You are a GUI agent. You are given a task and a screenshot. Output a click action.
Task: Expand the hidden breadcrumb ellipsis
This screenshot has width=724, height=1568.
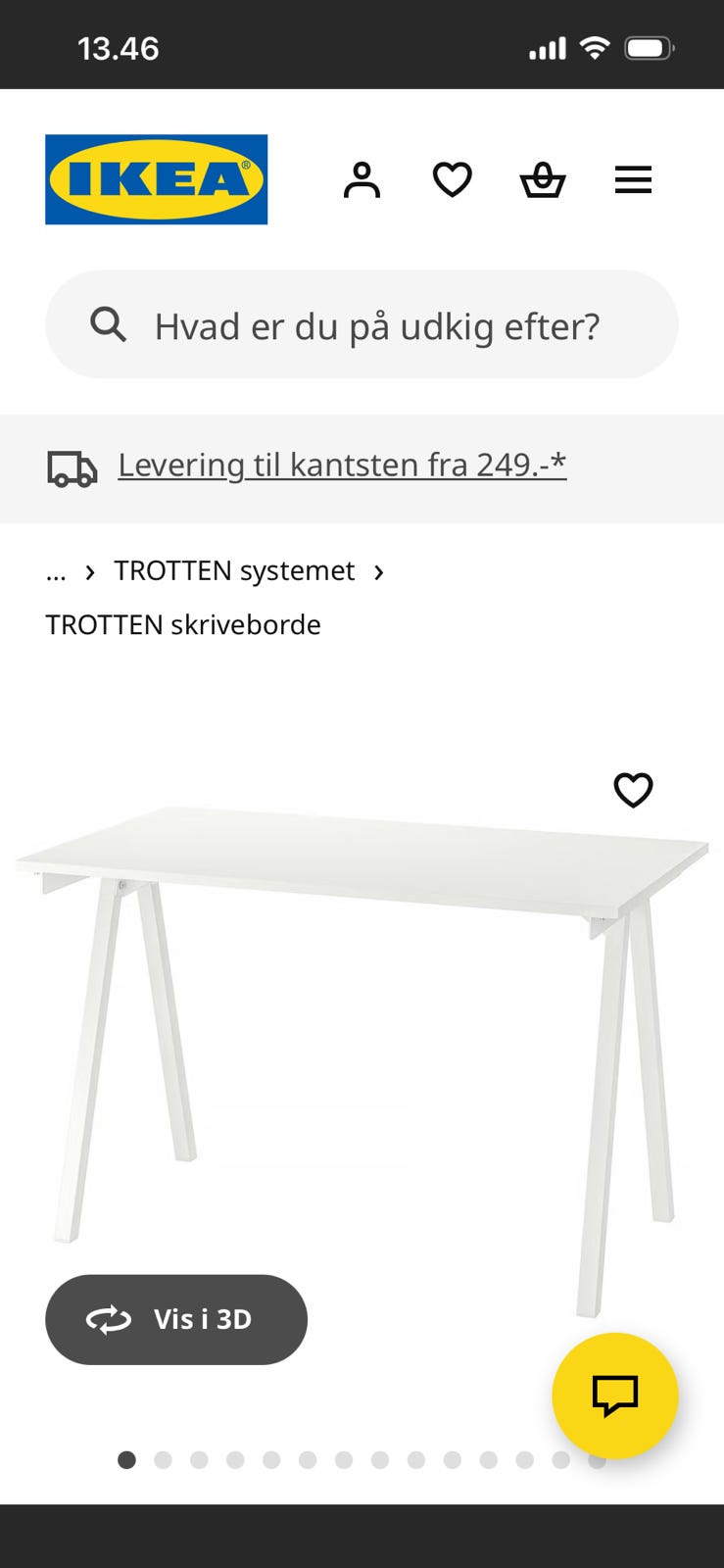(x=56, y=571)
